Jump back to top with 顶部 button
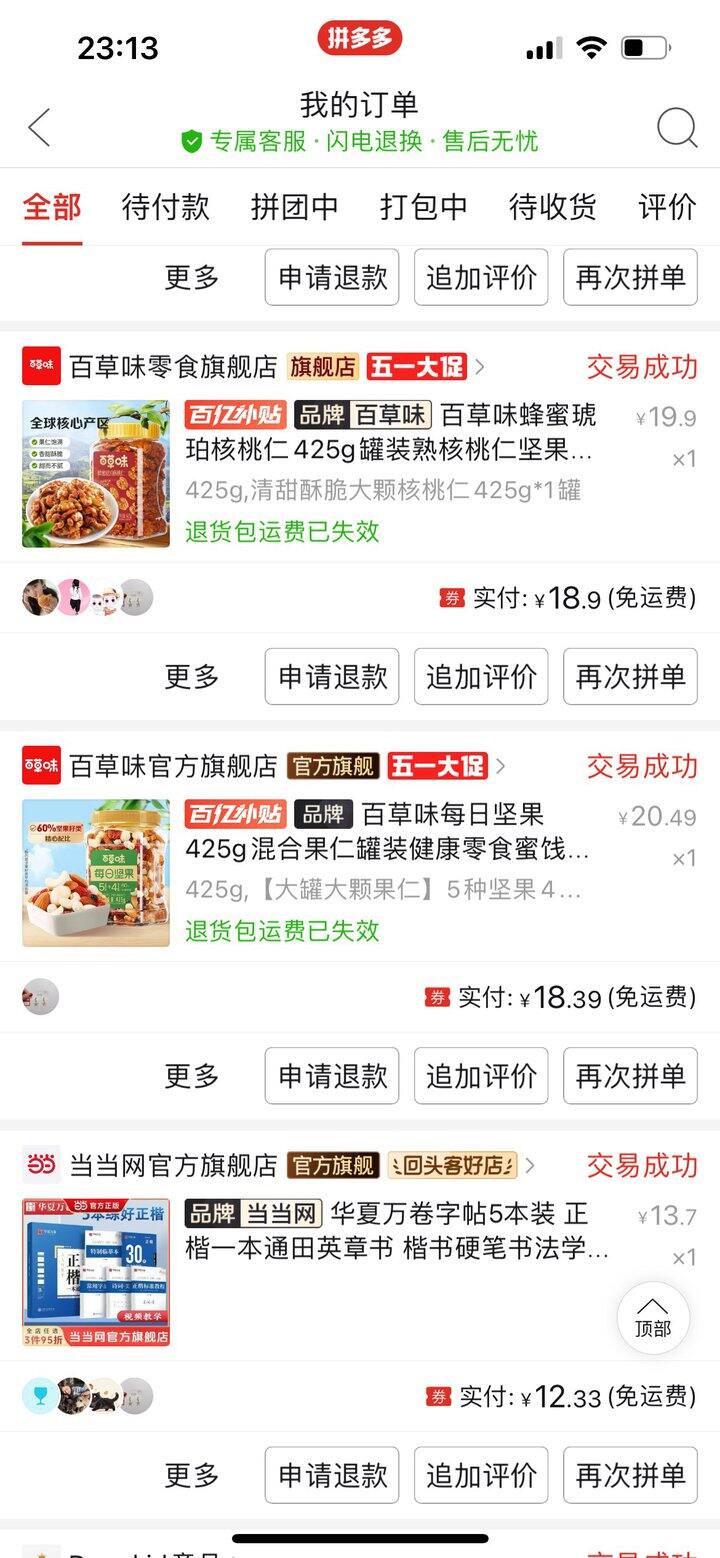This screenshot has width=720, height=1558. [653, 1318]
